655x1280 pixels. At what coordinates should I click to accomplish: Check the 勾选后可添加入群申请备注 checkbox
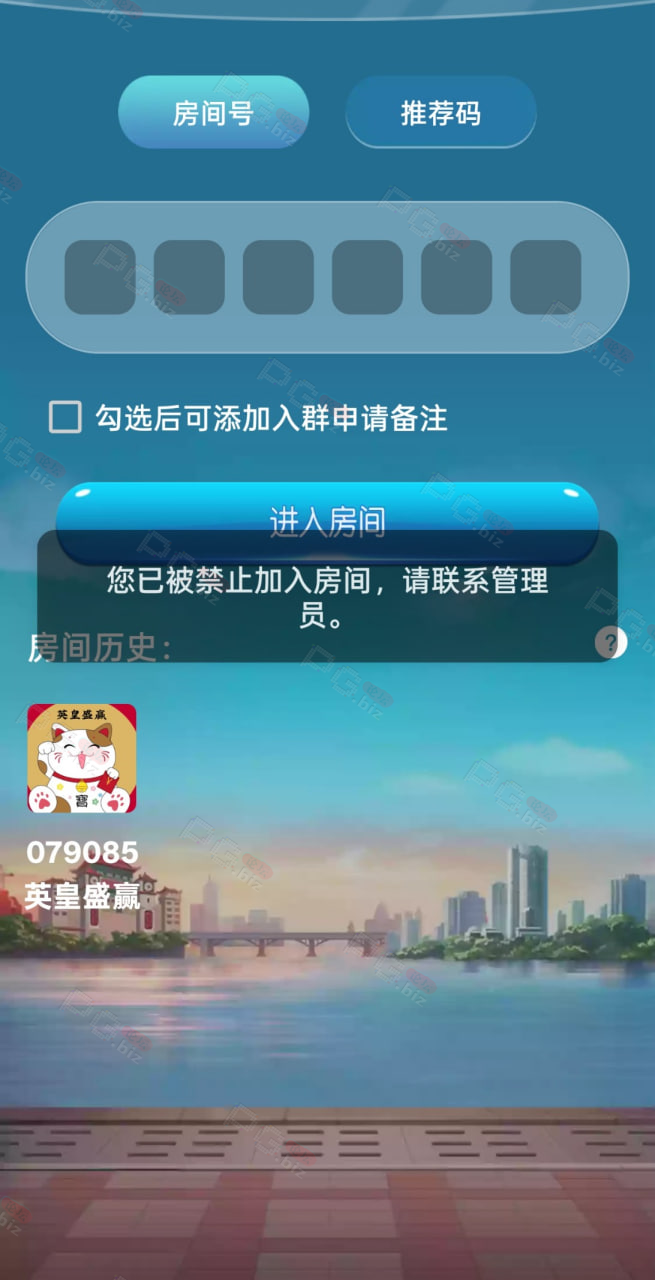click(66, 417)
